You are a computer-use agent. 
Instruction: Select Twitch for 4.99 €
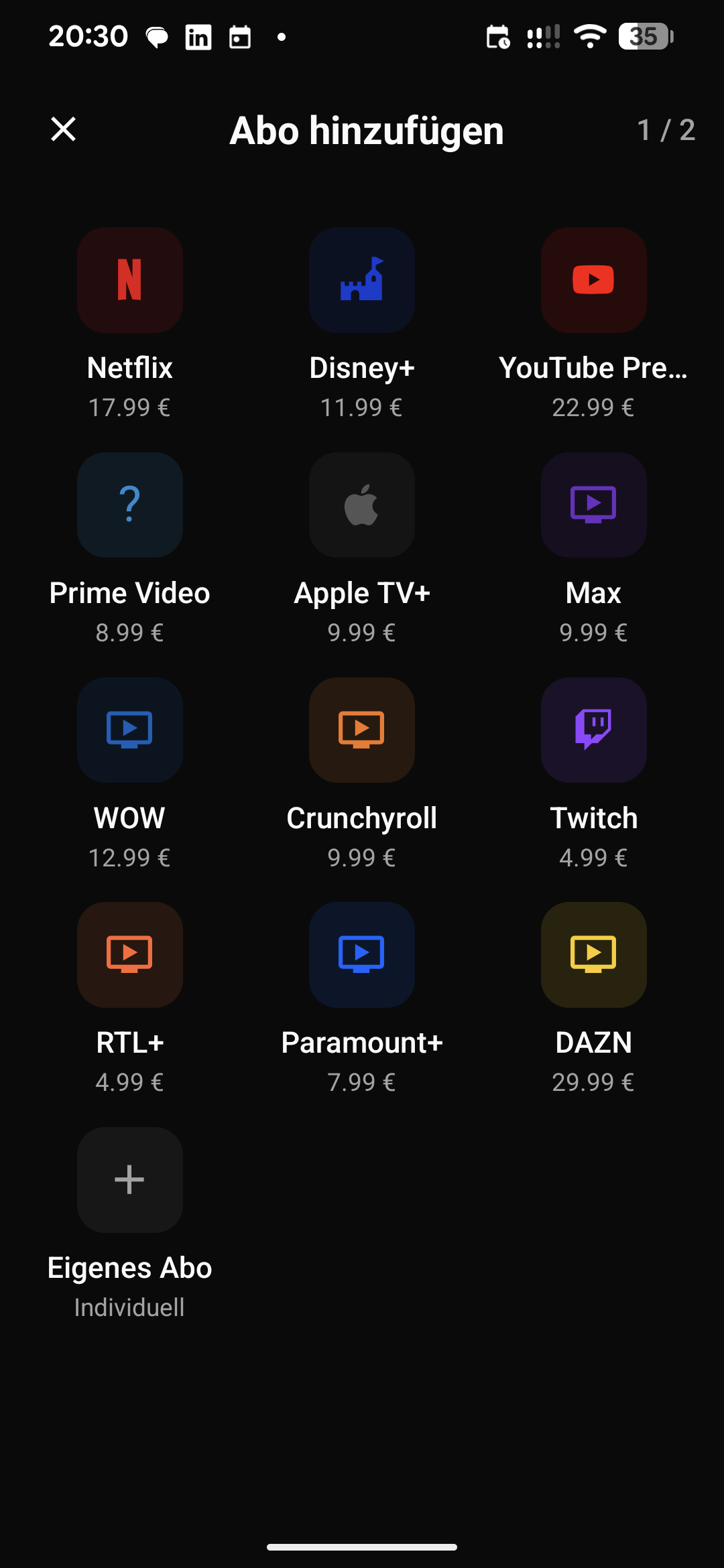point(593,730)
